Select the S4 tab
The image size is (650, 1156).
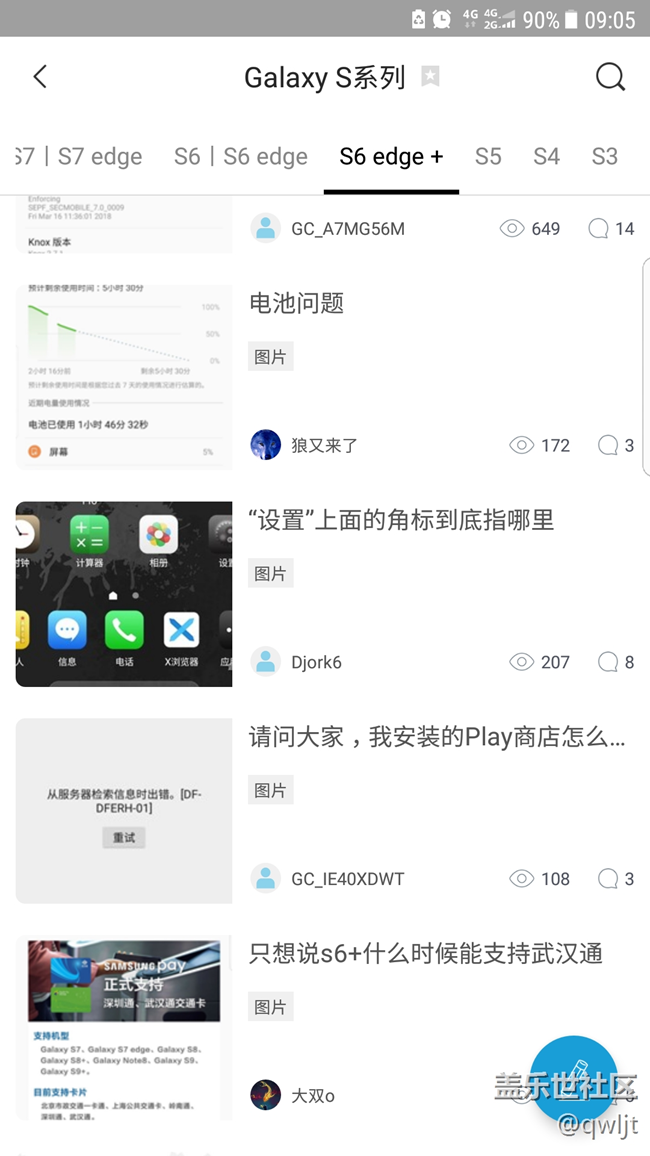(x=546, y=157)
